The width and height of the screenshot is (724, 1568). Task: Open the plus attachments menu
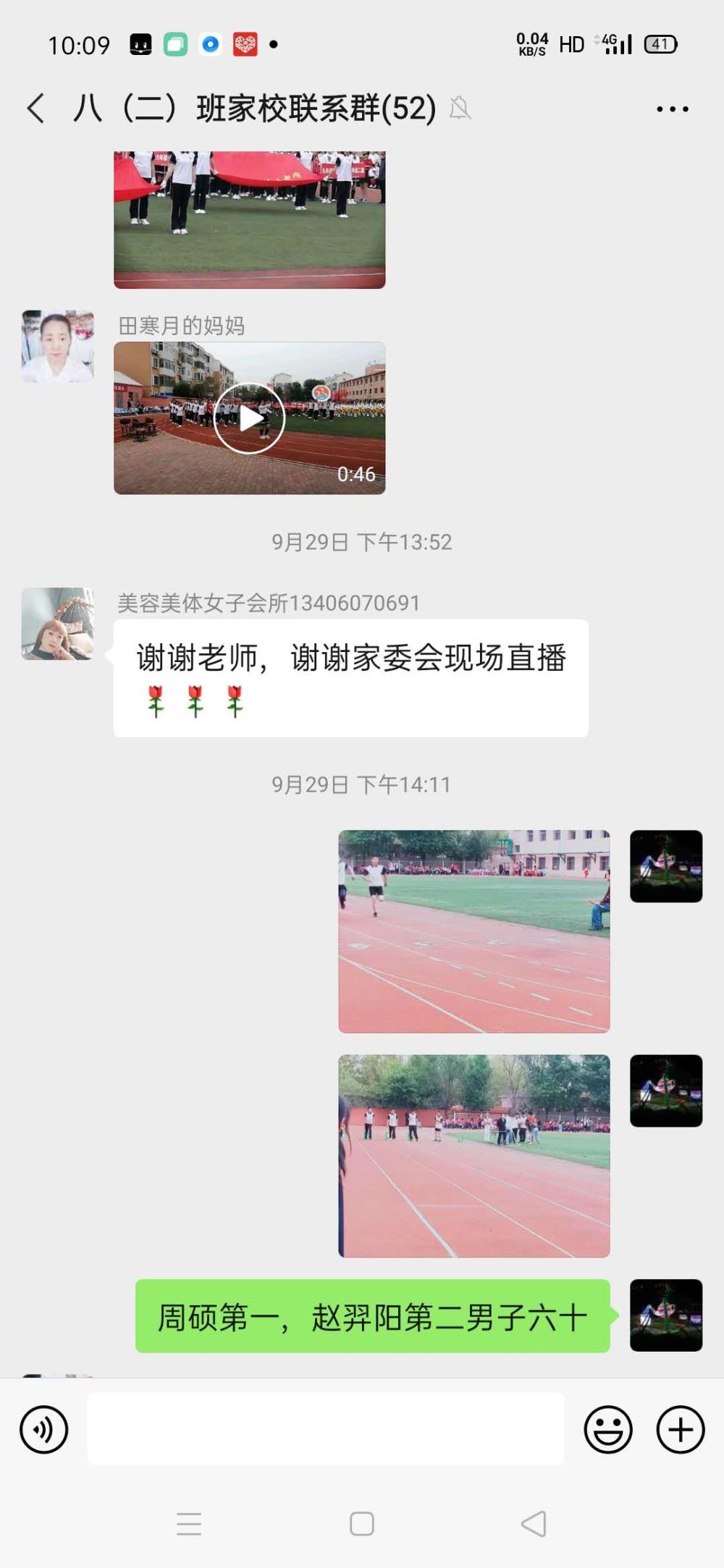click(x=680, y=1430)
